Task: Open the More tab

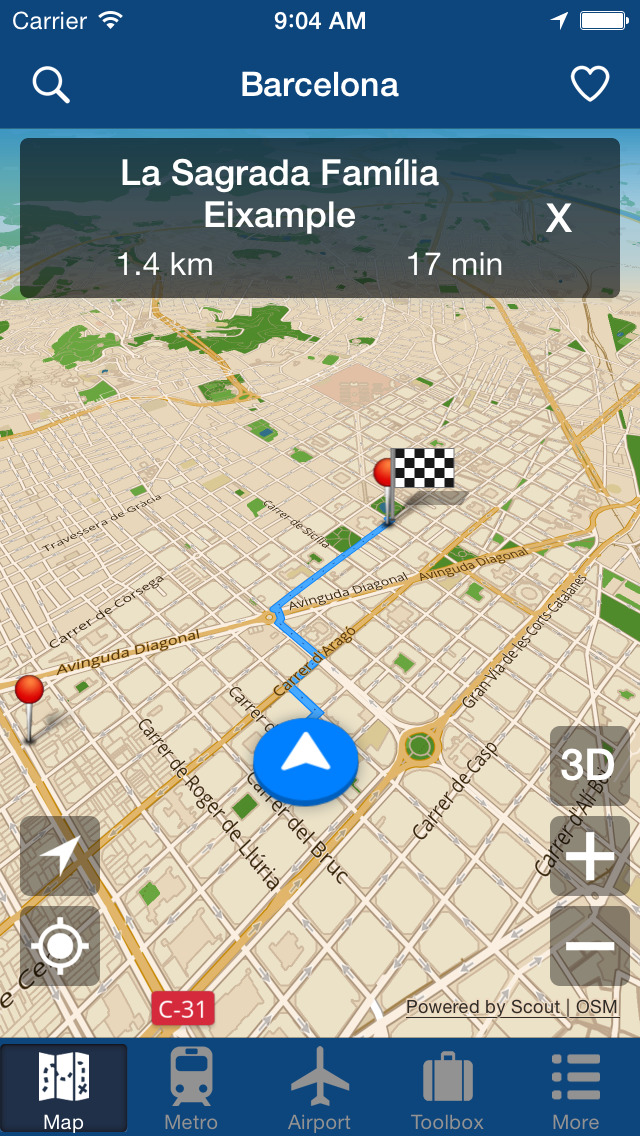Action: [575, 1088]
